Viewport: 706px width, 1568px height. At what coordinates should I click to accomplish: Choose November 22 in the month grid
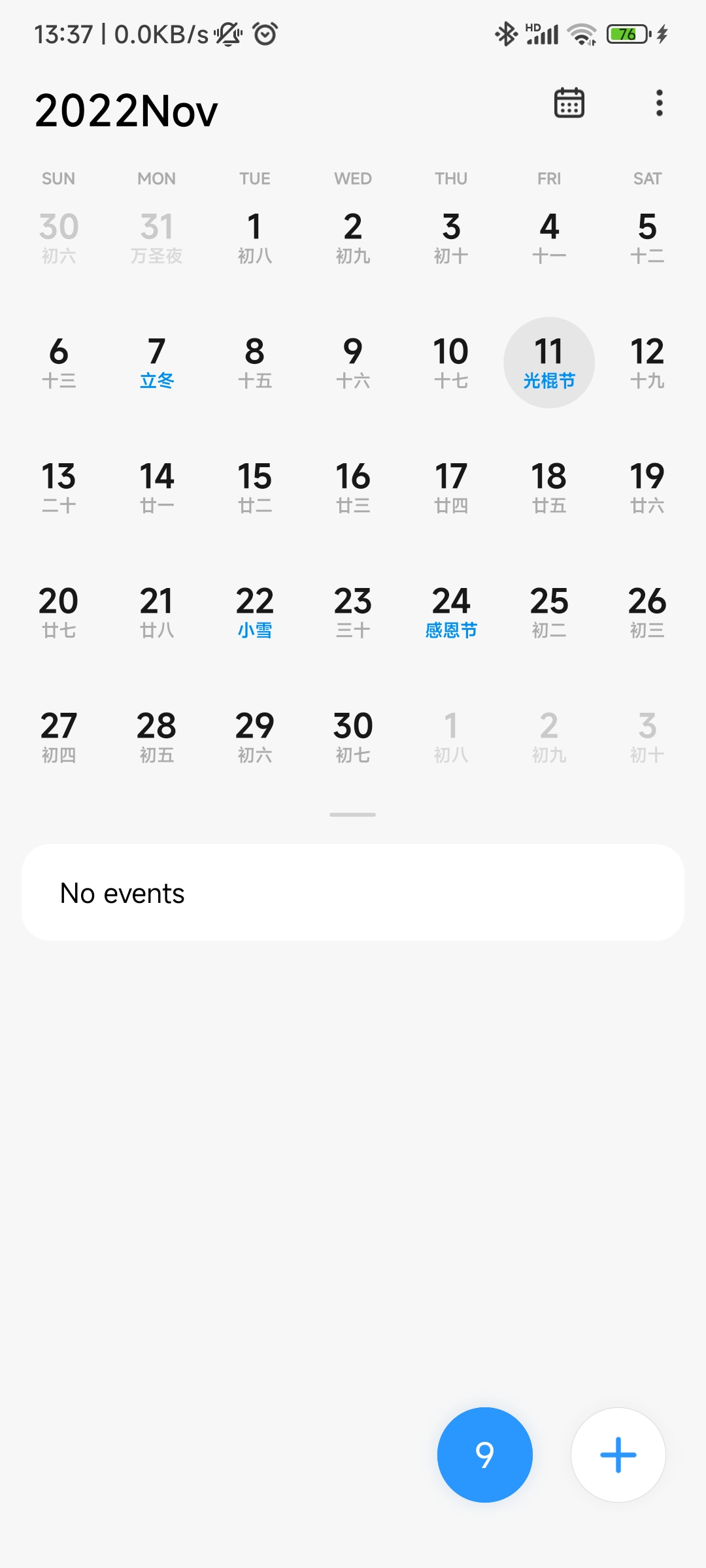[x=255, y=612]
